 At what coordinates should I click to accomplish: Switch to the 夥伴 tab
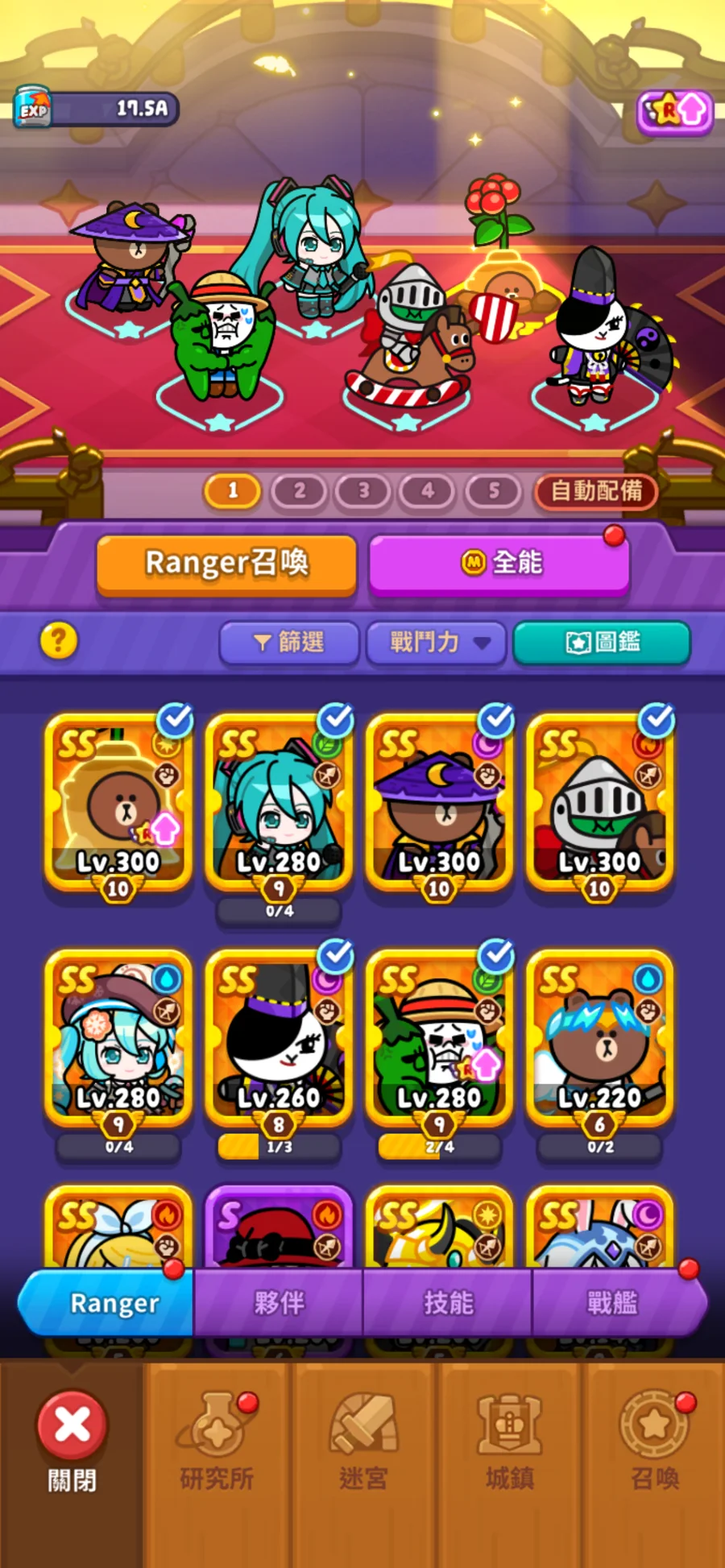click(x=279, y=1303)
